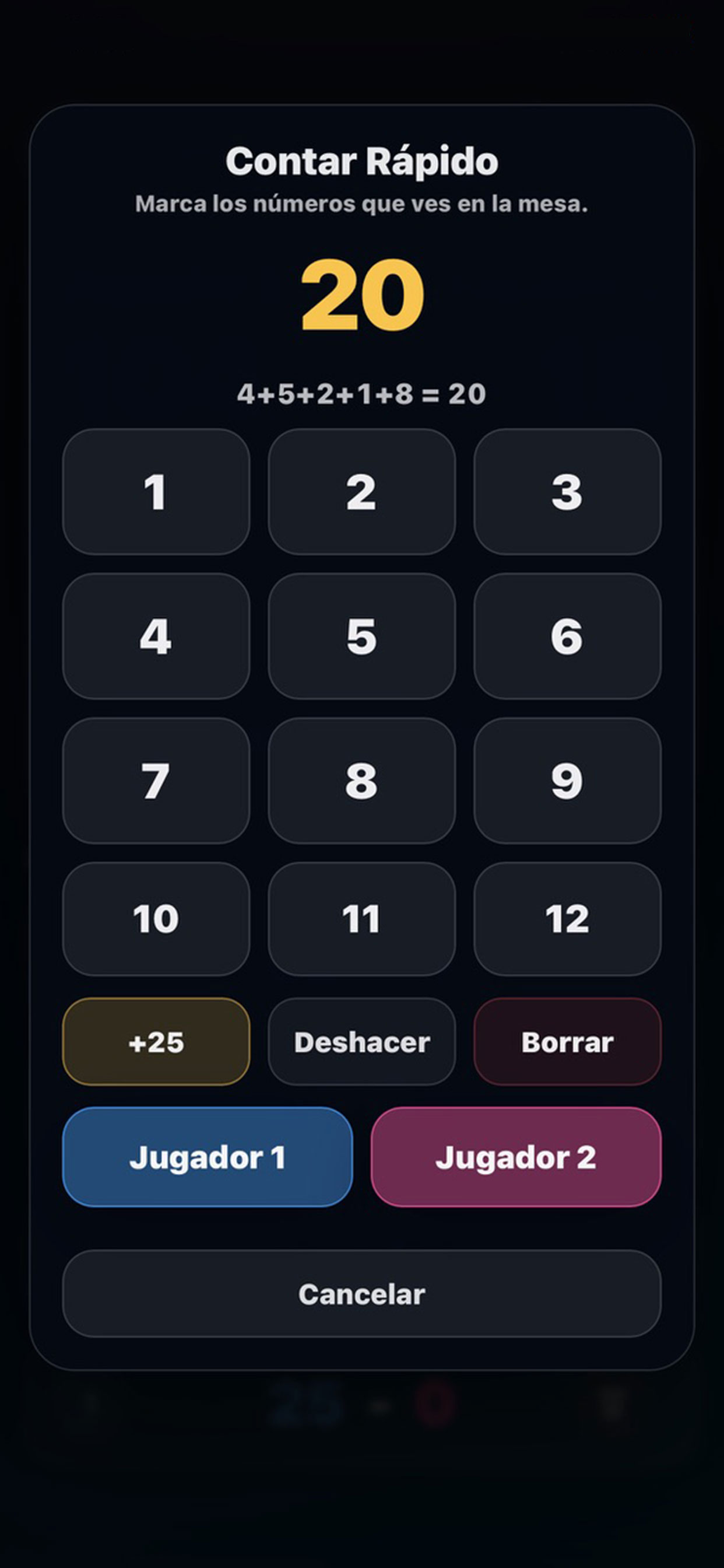
Task: Add number 1 to the count
Action: coord(156,492)
